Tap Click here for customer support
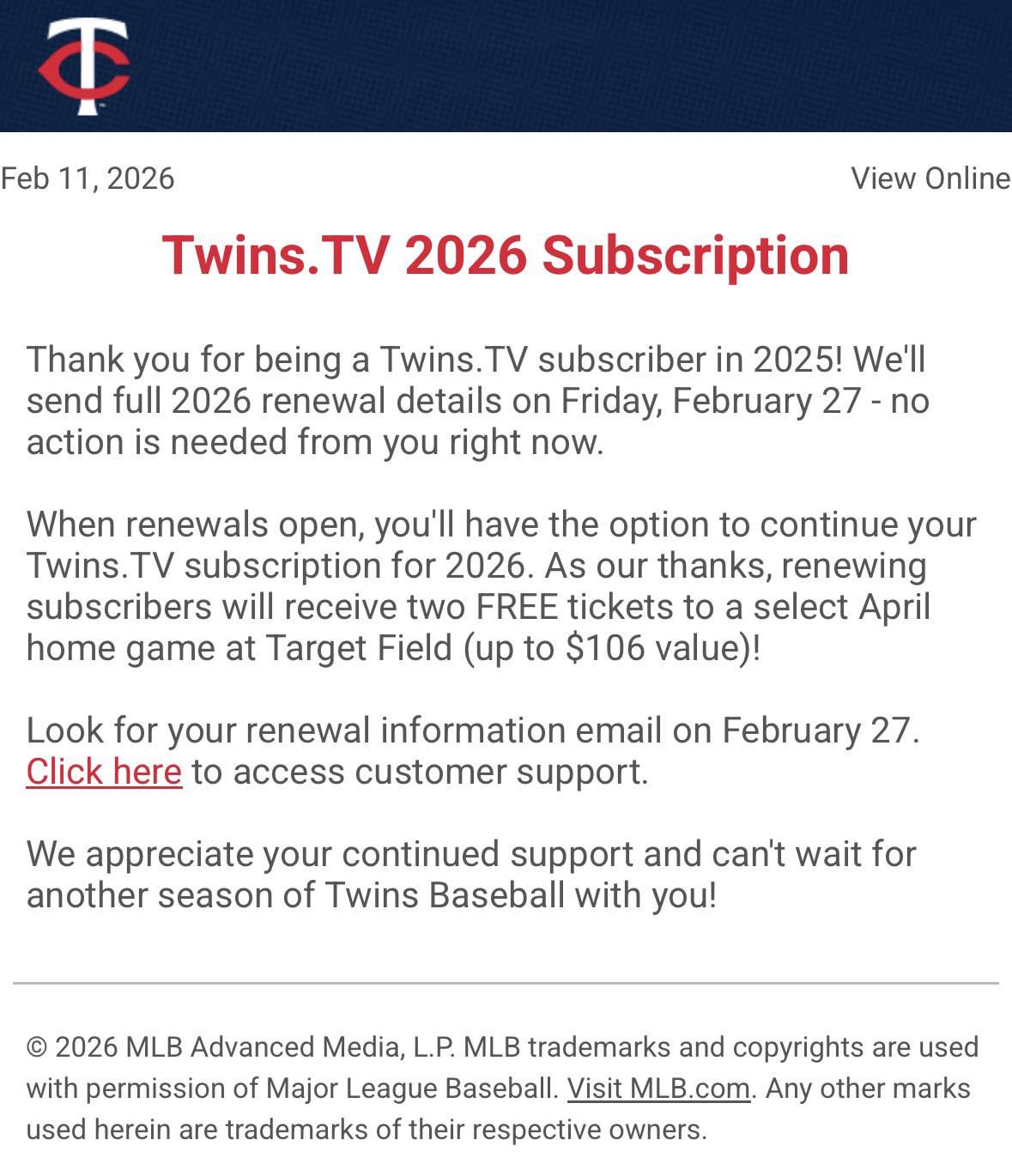Screen dimensions: 1012x1176 pos(104,772)
